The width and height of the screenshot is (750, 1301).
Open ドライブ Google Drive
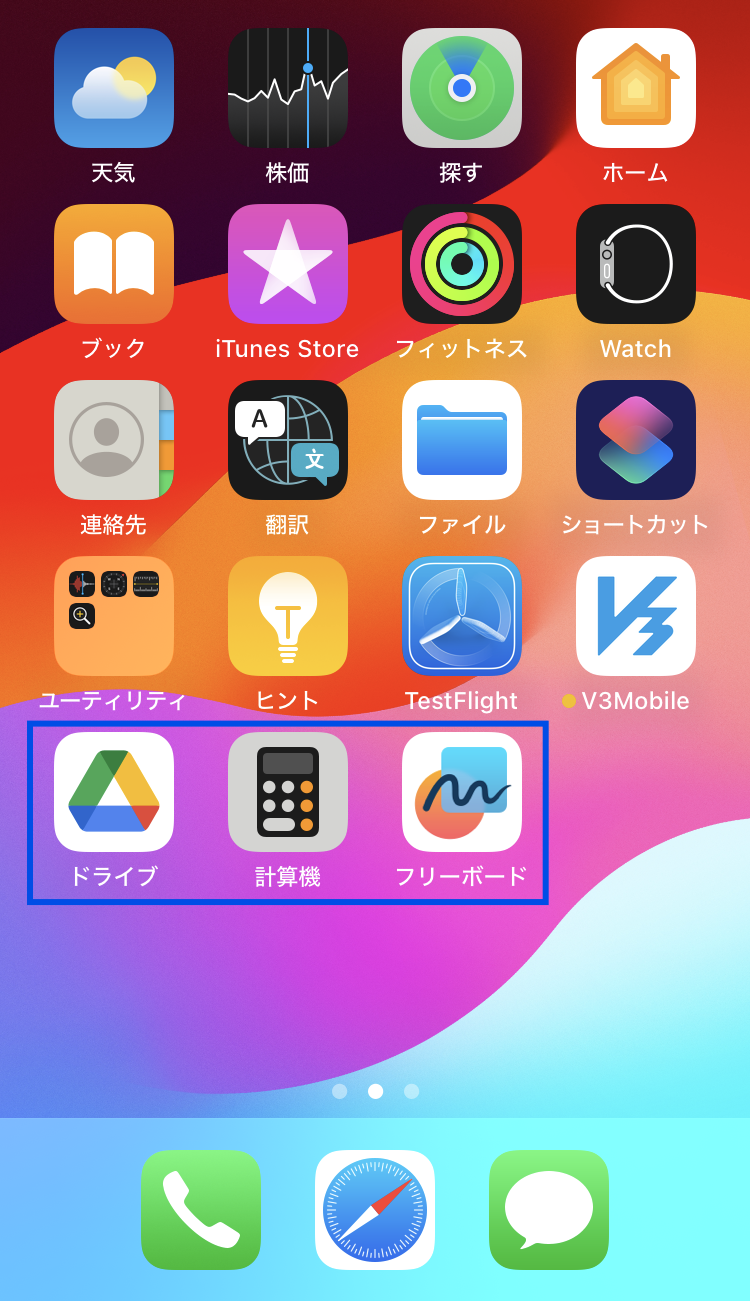[114, 792]
